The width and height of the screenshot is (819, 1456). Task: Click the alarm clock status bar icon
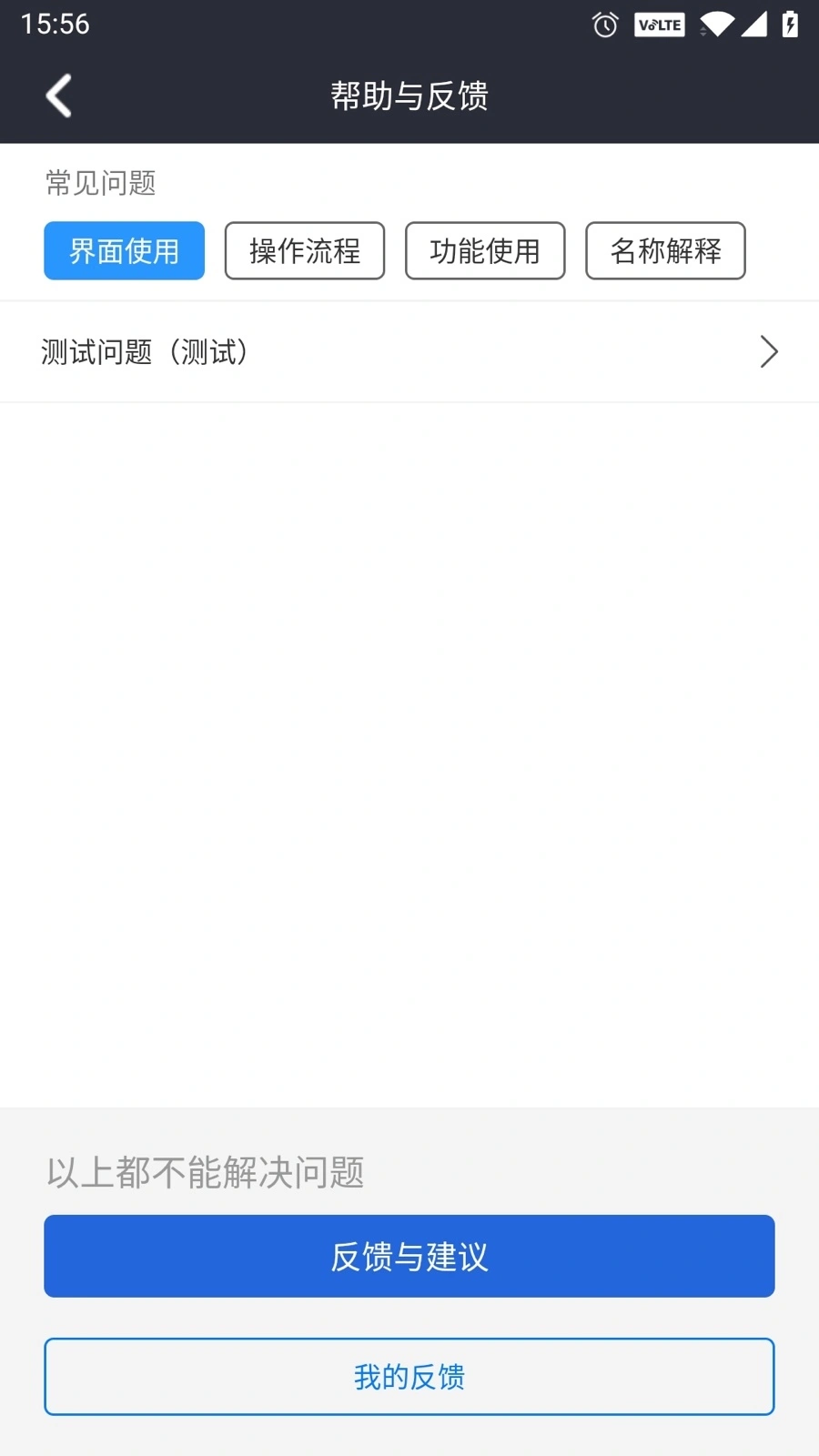pos(604,25)
